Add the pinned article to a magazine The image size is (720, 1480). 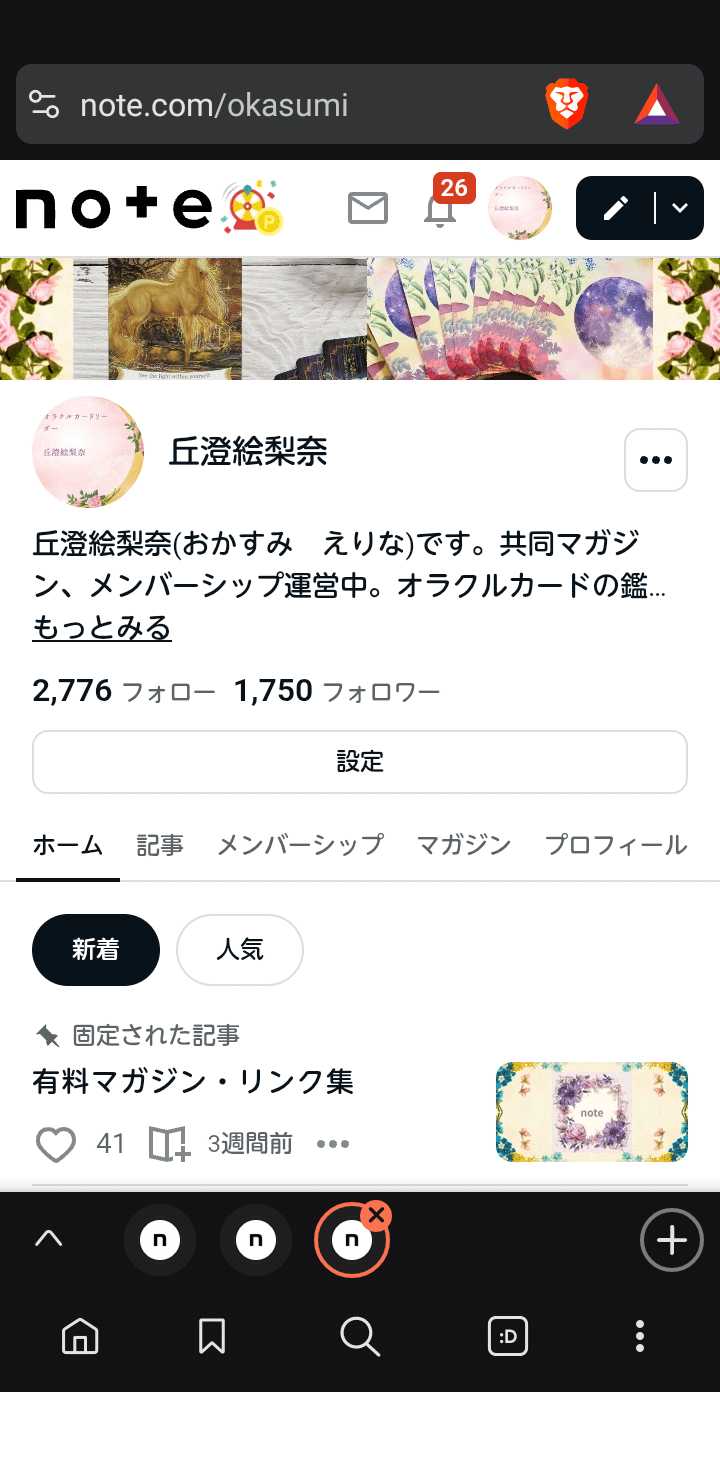(x=173, y=1143)
